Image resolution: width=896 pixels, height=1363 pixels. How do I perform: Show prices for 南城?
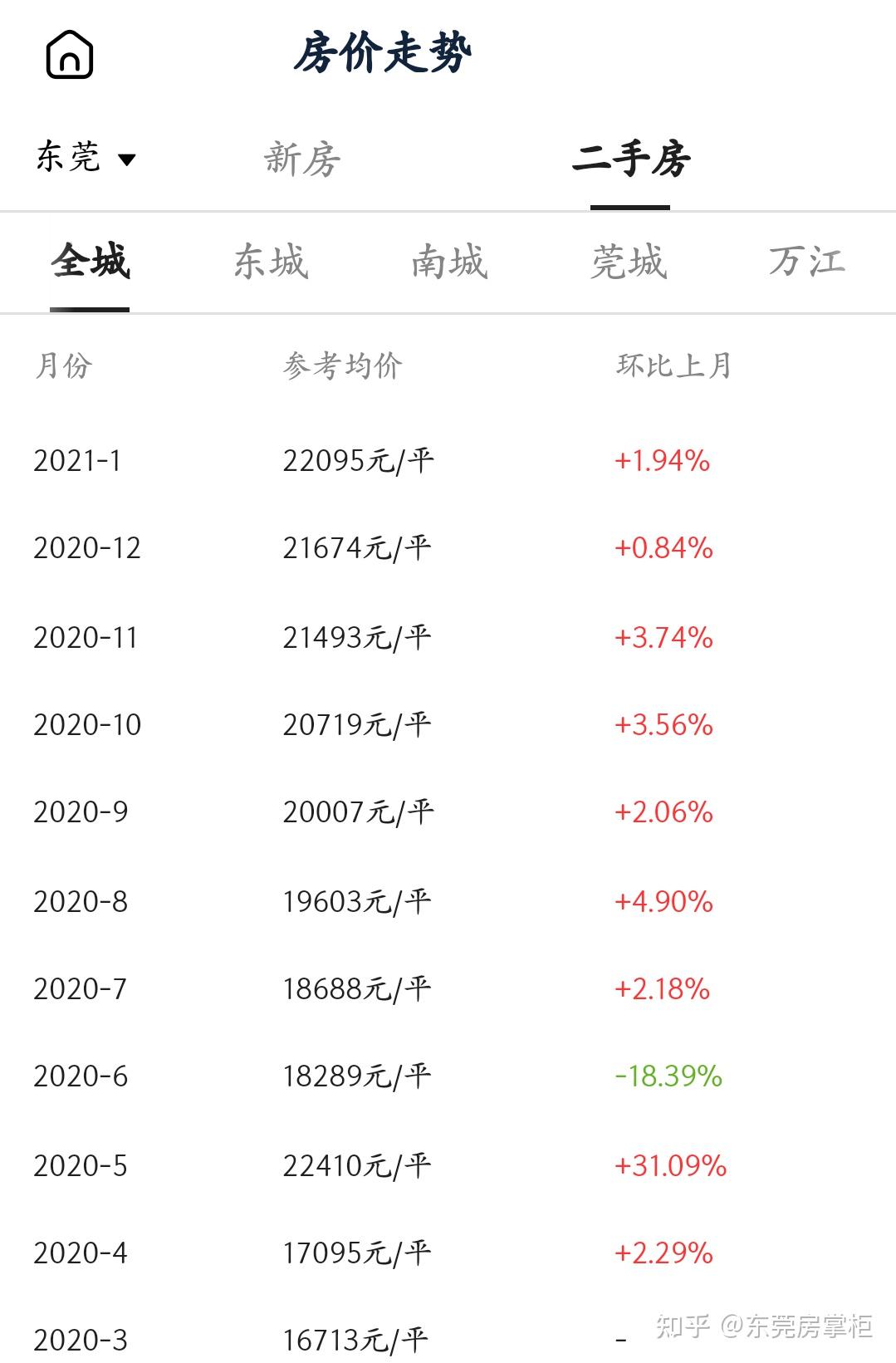pyautogui.click(x=449, y=262)
